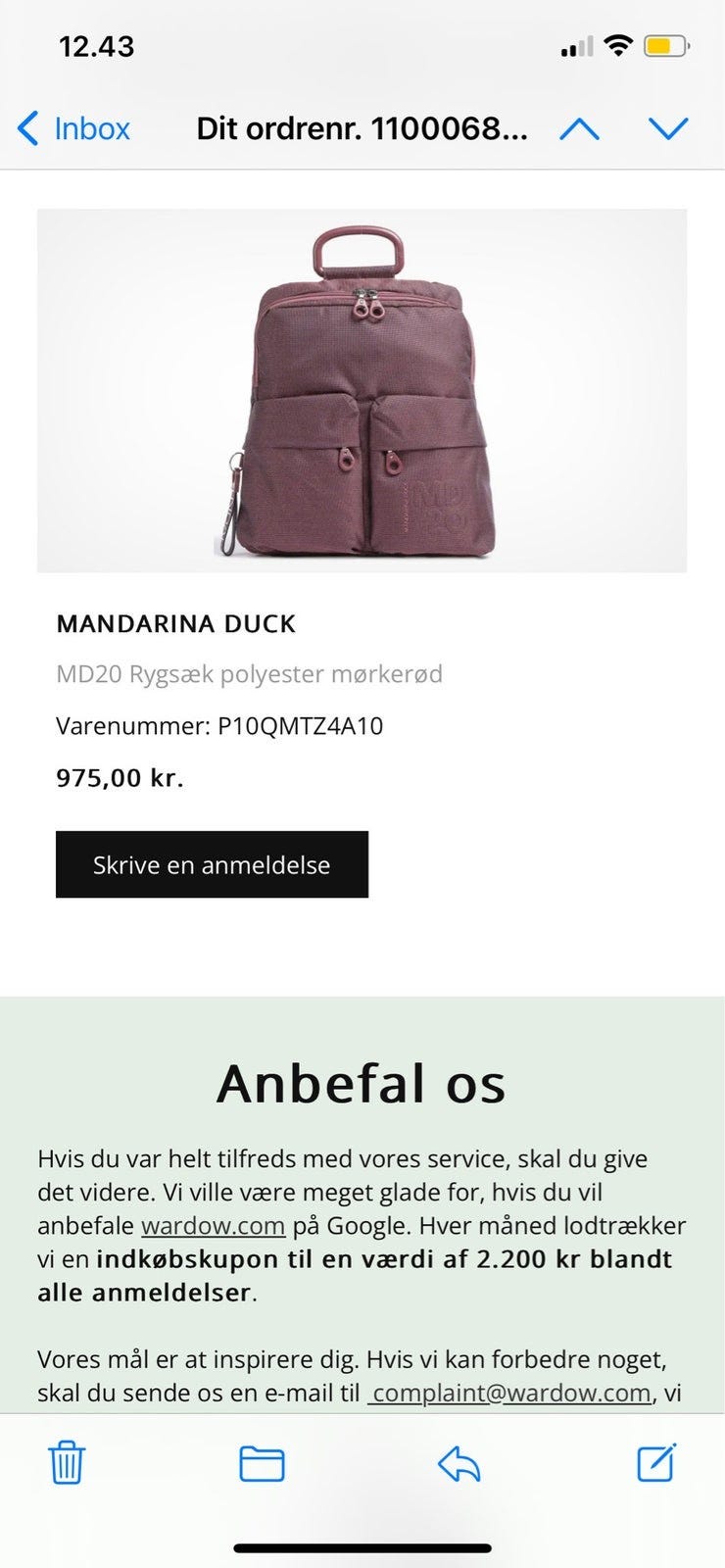Select the email subject Dit ordrenr. 1100068...
Image resolution: width=725 pixels, height=1568 pixels.
[362, 127]
